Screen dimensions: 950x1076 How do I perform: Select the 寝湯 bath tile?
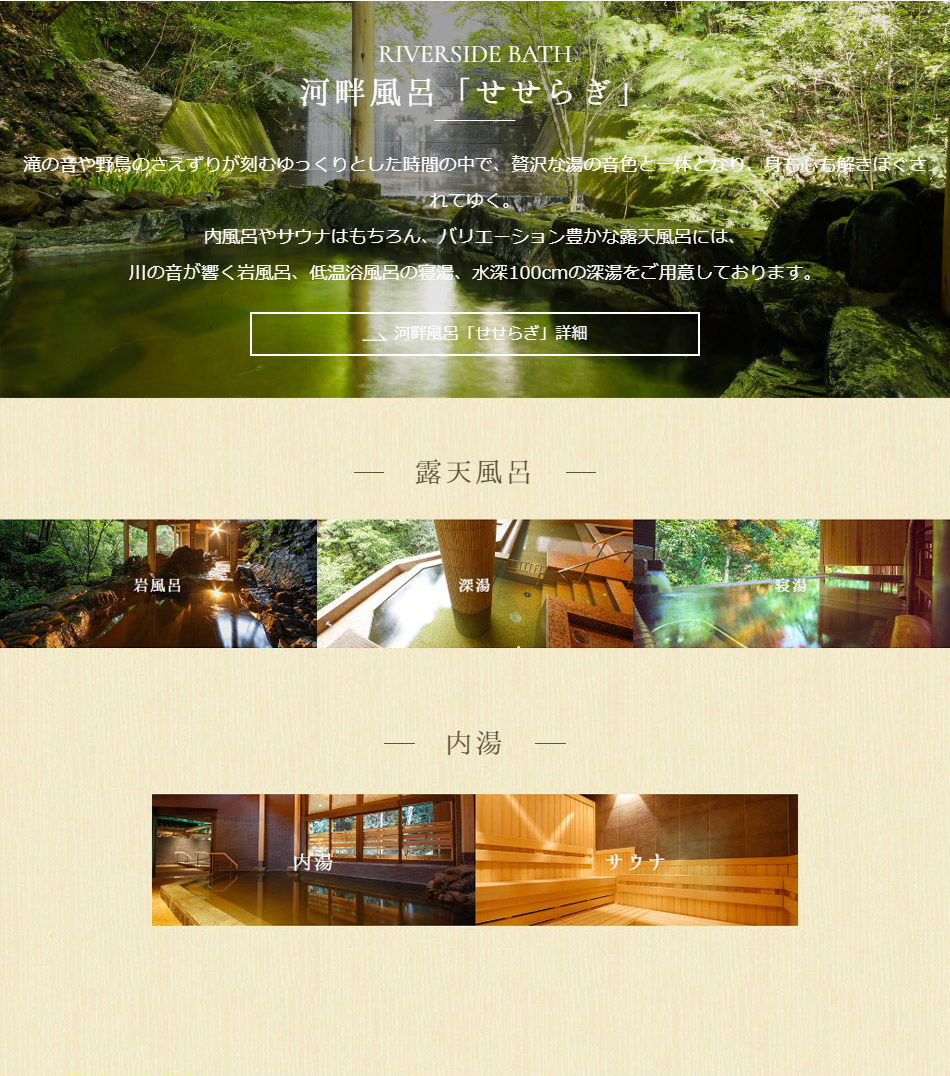point(791,584)
